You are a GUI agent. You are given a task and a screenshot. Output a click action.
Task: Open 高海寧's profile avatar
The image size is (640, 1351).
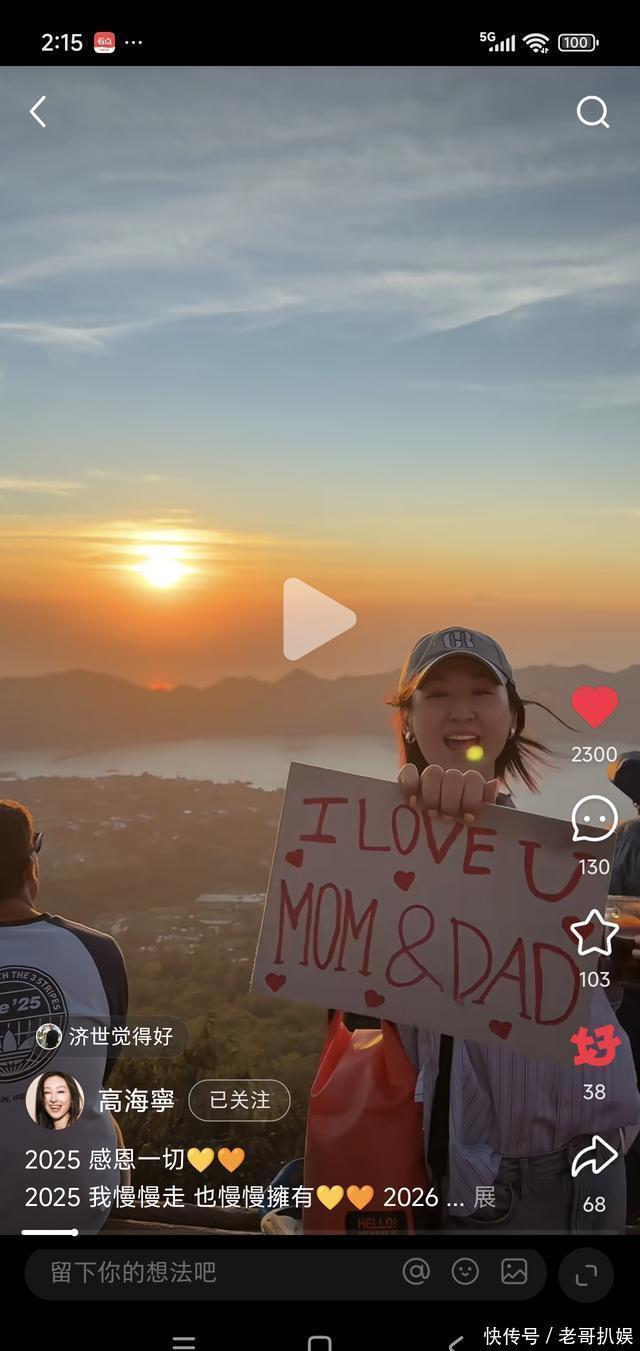pyautogui.click(x=54, y=1100)
